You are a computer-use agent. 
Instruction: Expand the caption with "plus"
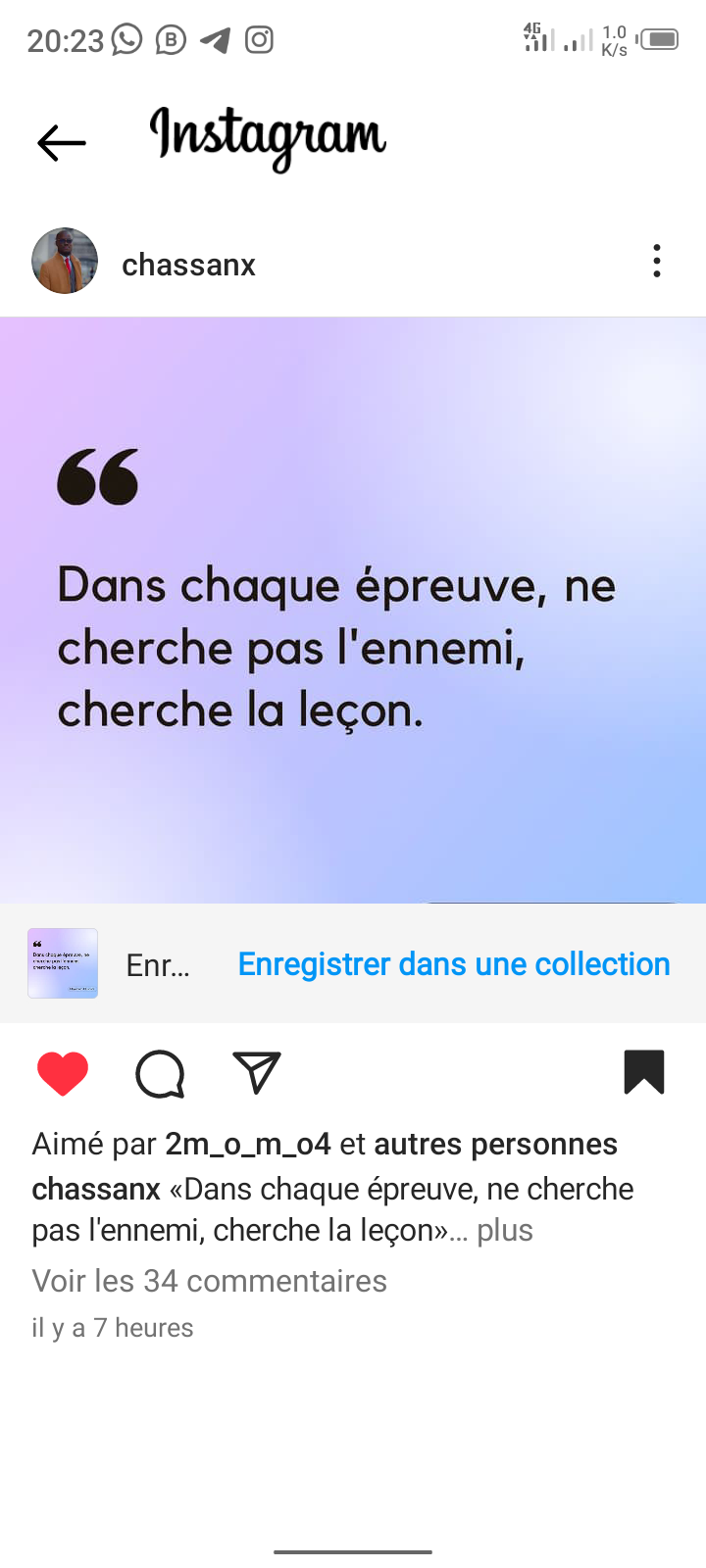(x=505, y=1230)
